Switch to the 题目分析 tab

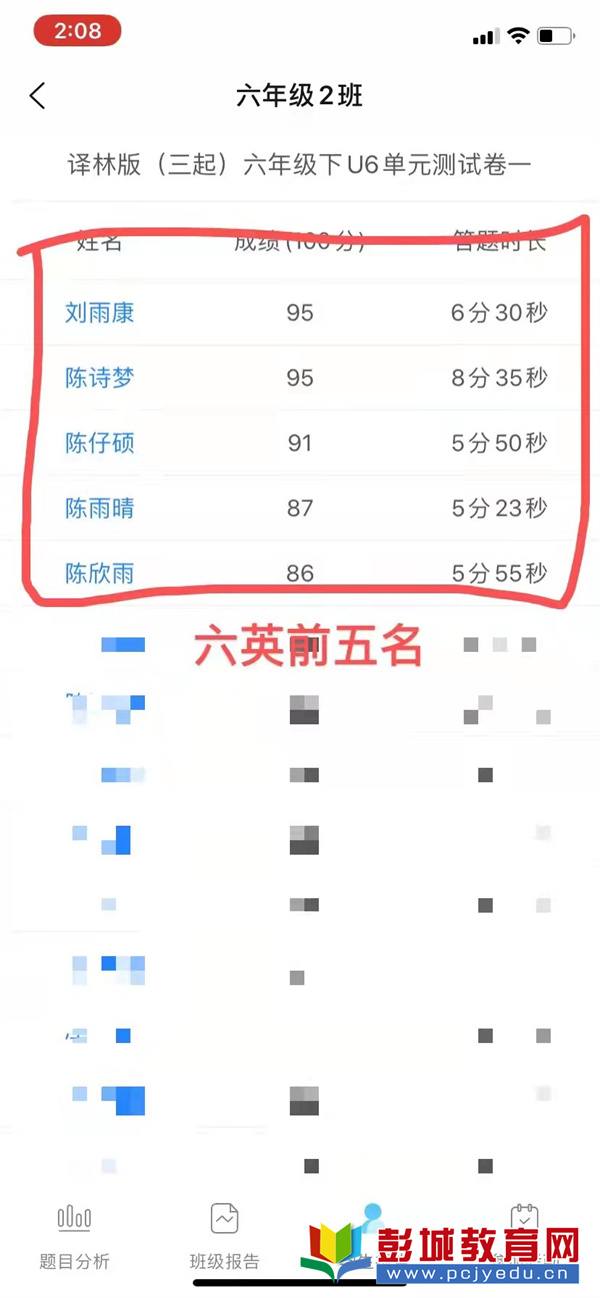pos(75,1237)
